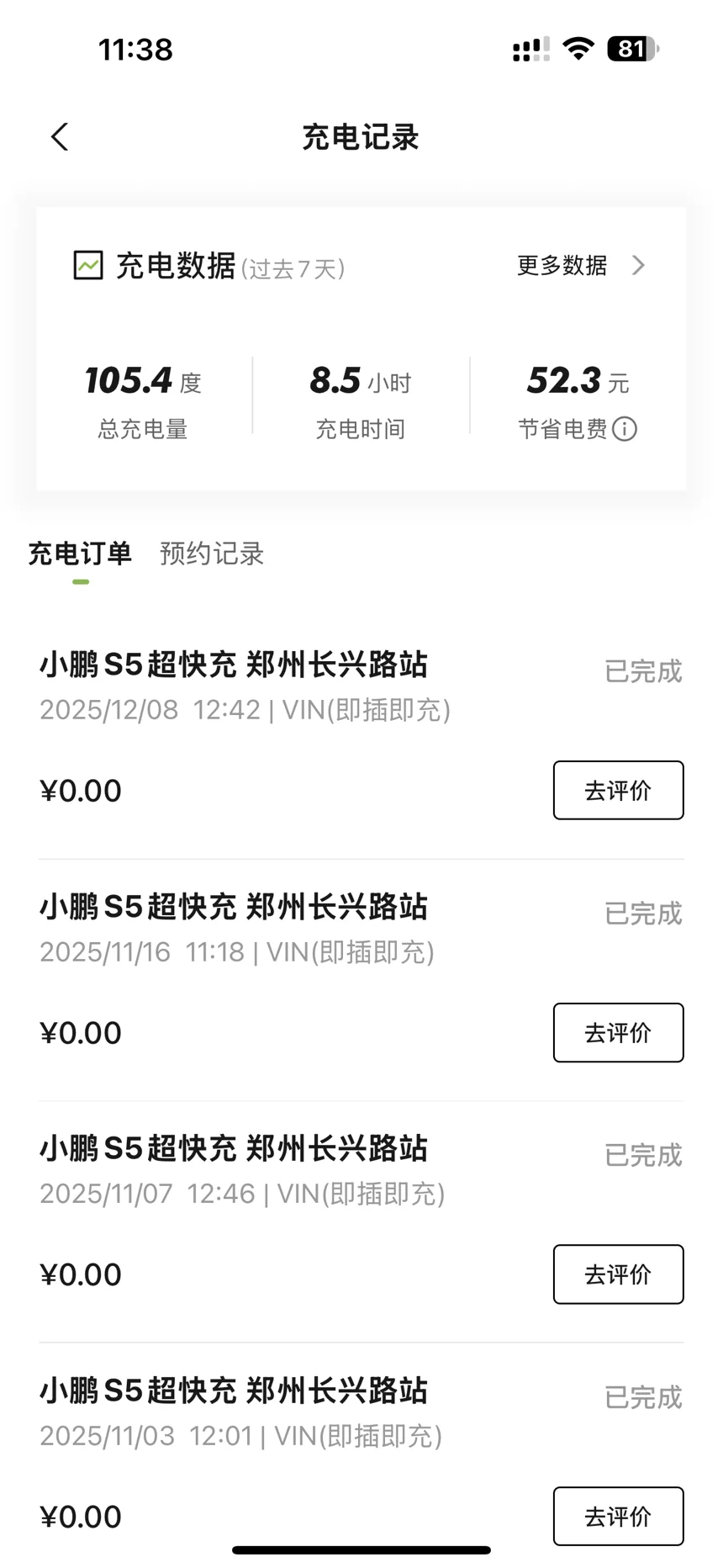Viewport: 723px width, 1568px height.
Task: Select the 充电订单 tab
Action: click(80, 554)
